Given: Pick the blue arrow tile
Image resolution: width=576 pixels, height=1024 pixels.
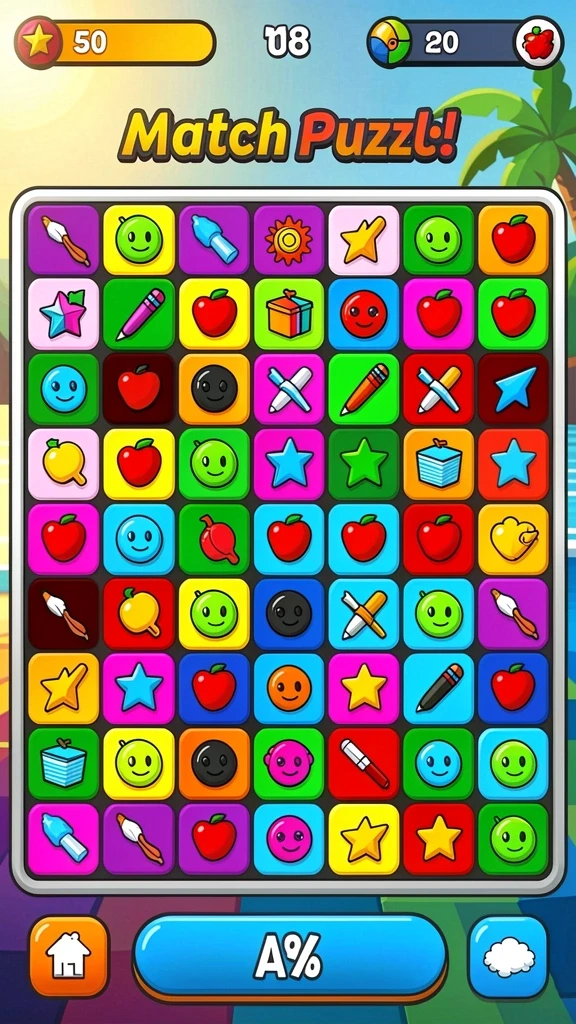Looking at the screenshot, I should click(513, 389).
